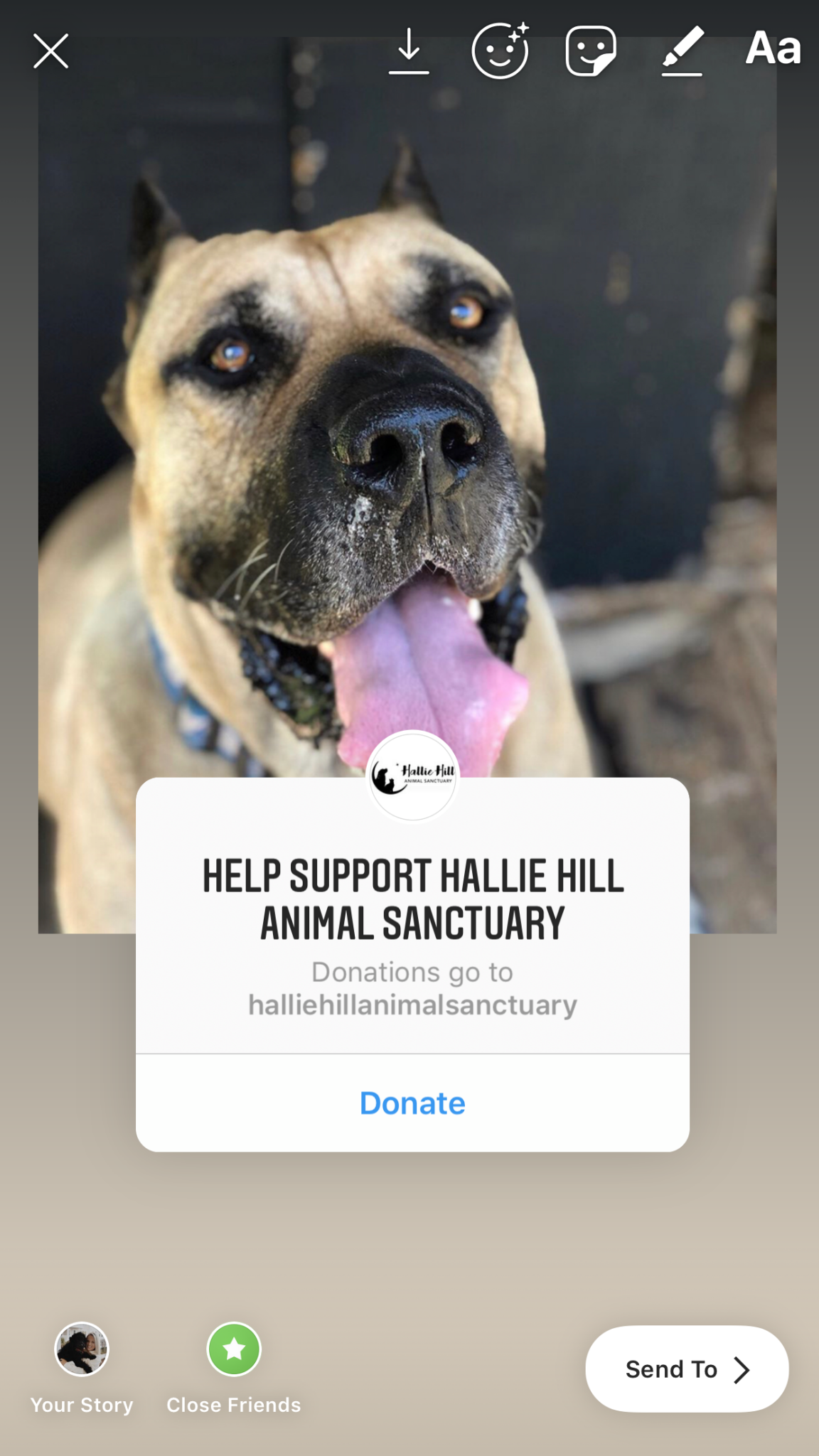This screenshot has width=819, height=1456.
Task: Tap Donate on the donation sticker
Action: [x=412, y=1103]
